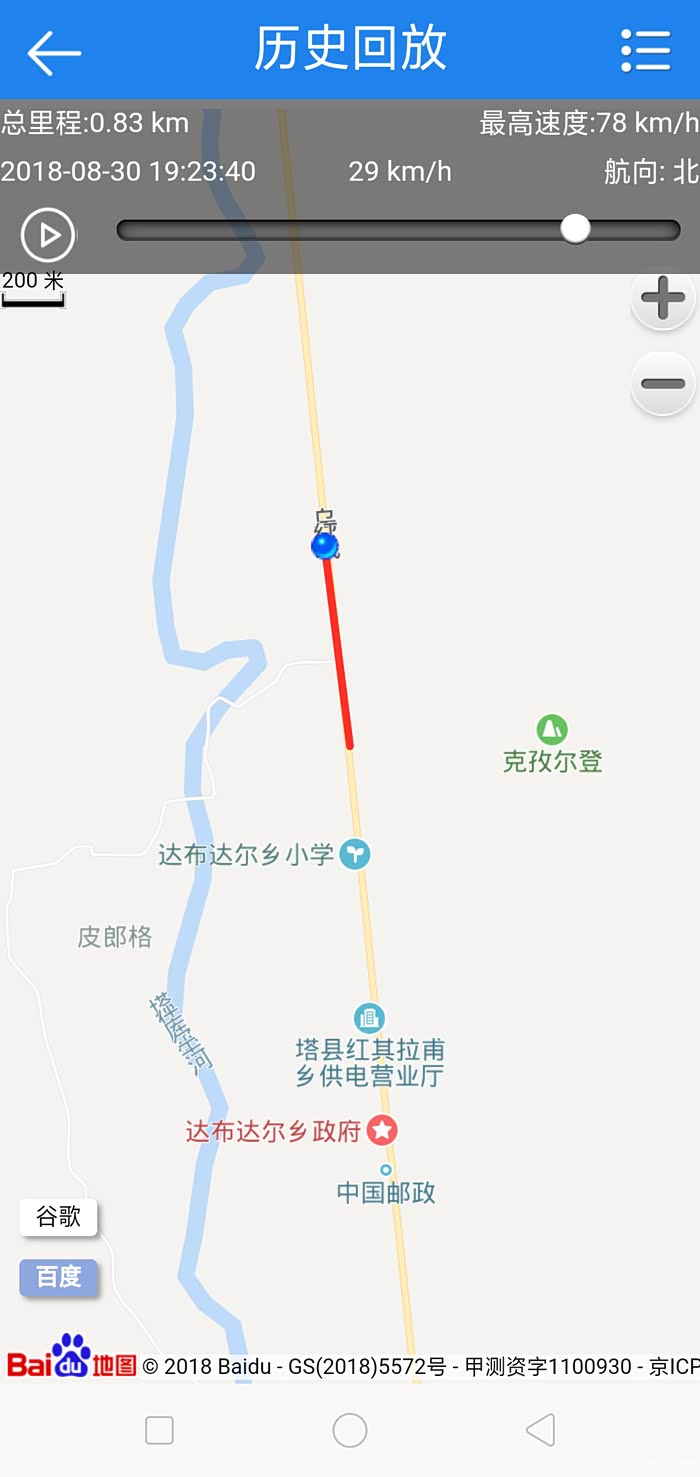Open recent apps with the square button
Viewport: 700px width, 1477px height.
pyautogui.click(x=160, y=1430)
